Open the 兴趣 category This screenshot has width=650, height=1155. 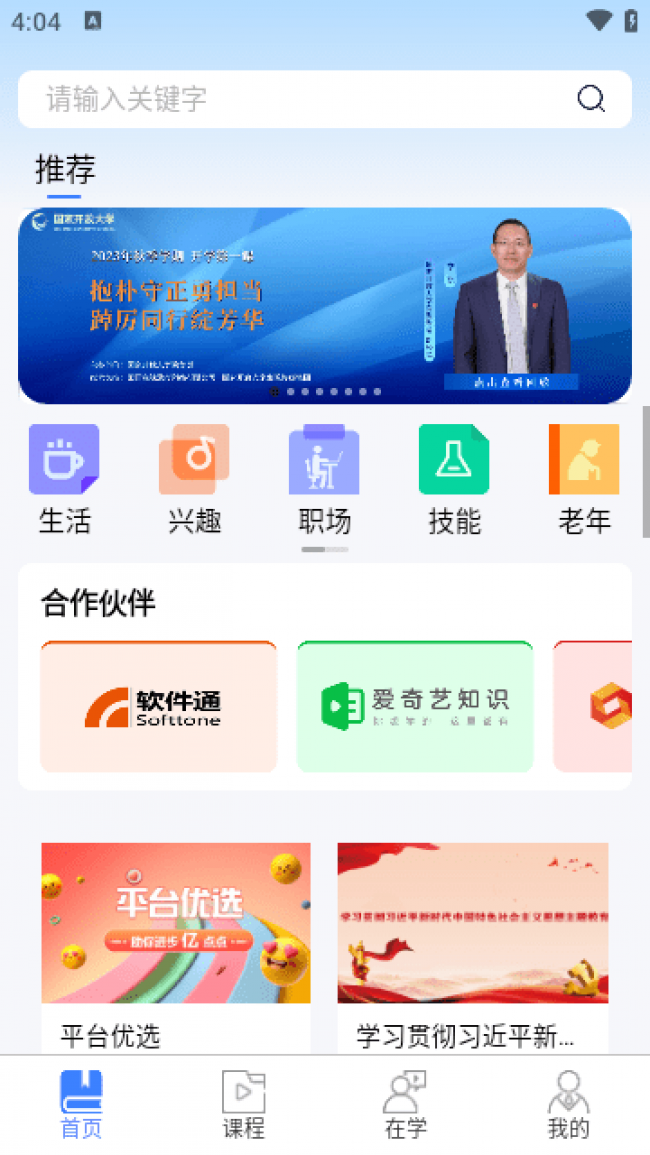tap(194, 479)
